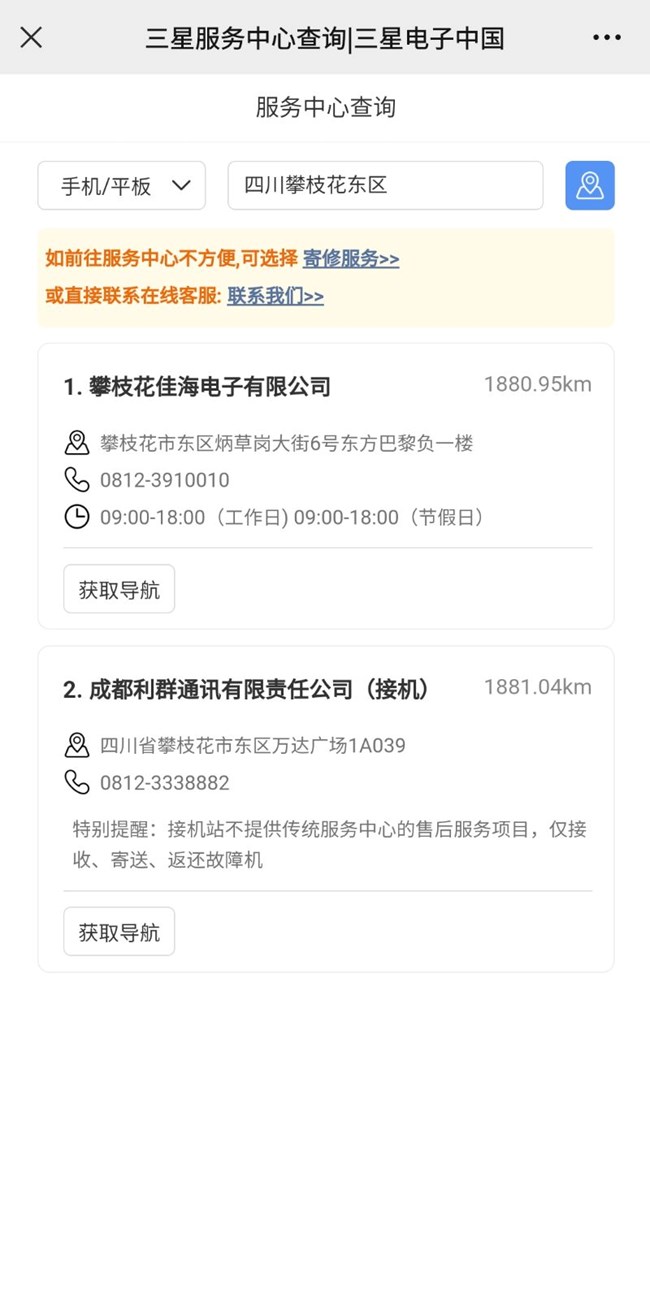
Task: Expand the 手机/平板 product type dropdown
Action: click(122, 186)
